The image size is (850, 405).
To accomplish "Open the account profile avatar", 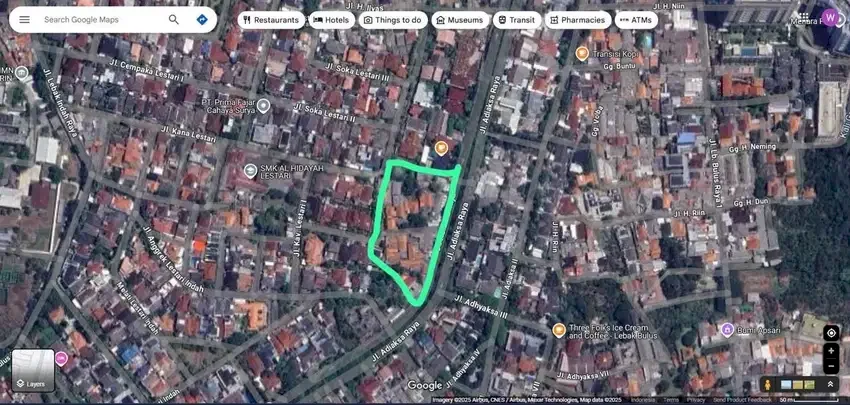I will 831,18.
